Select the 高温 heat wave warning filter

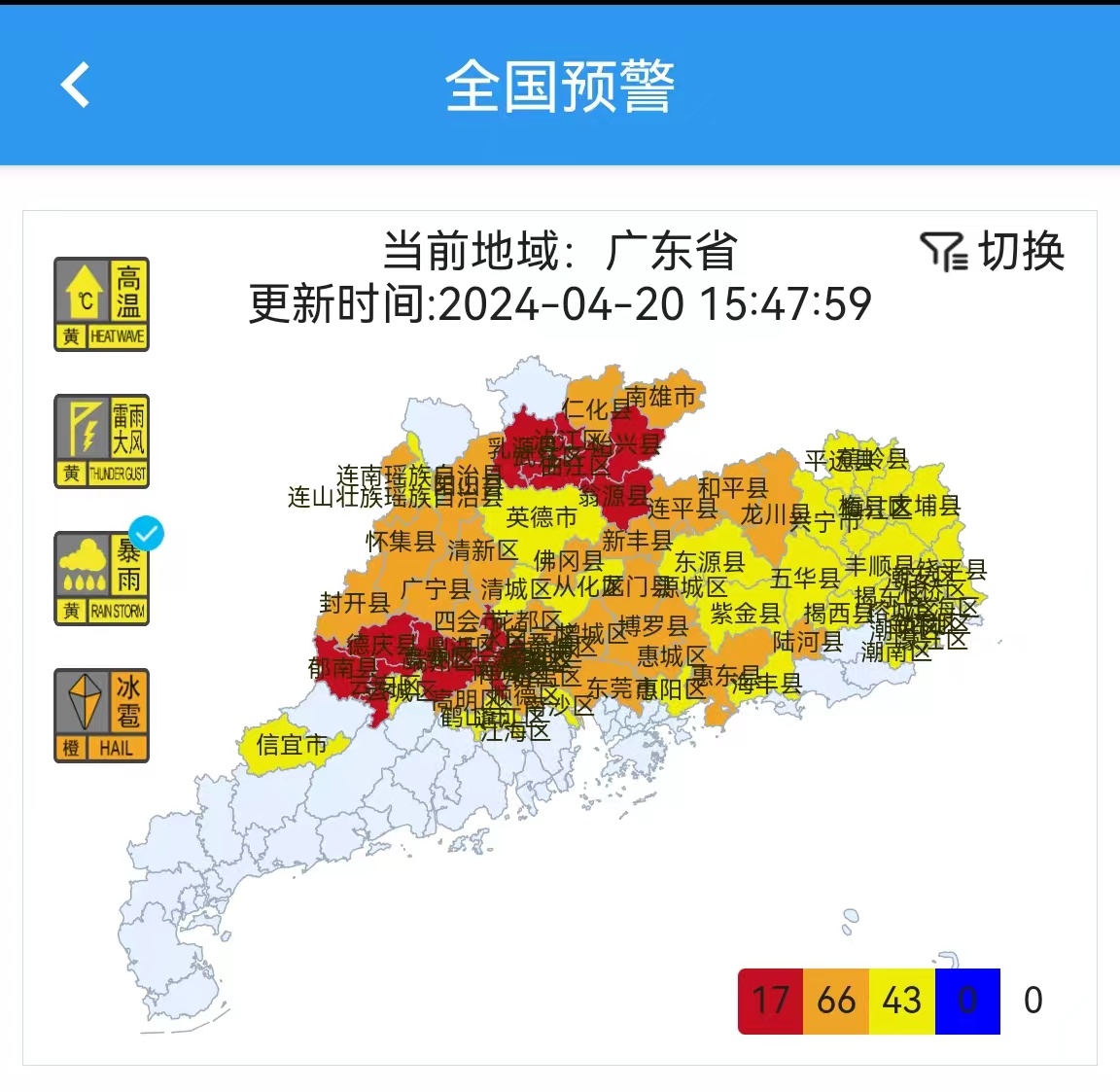pos(102,304)
